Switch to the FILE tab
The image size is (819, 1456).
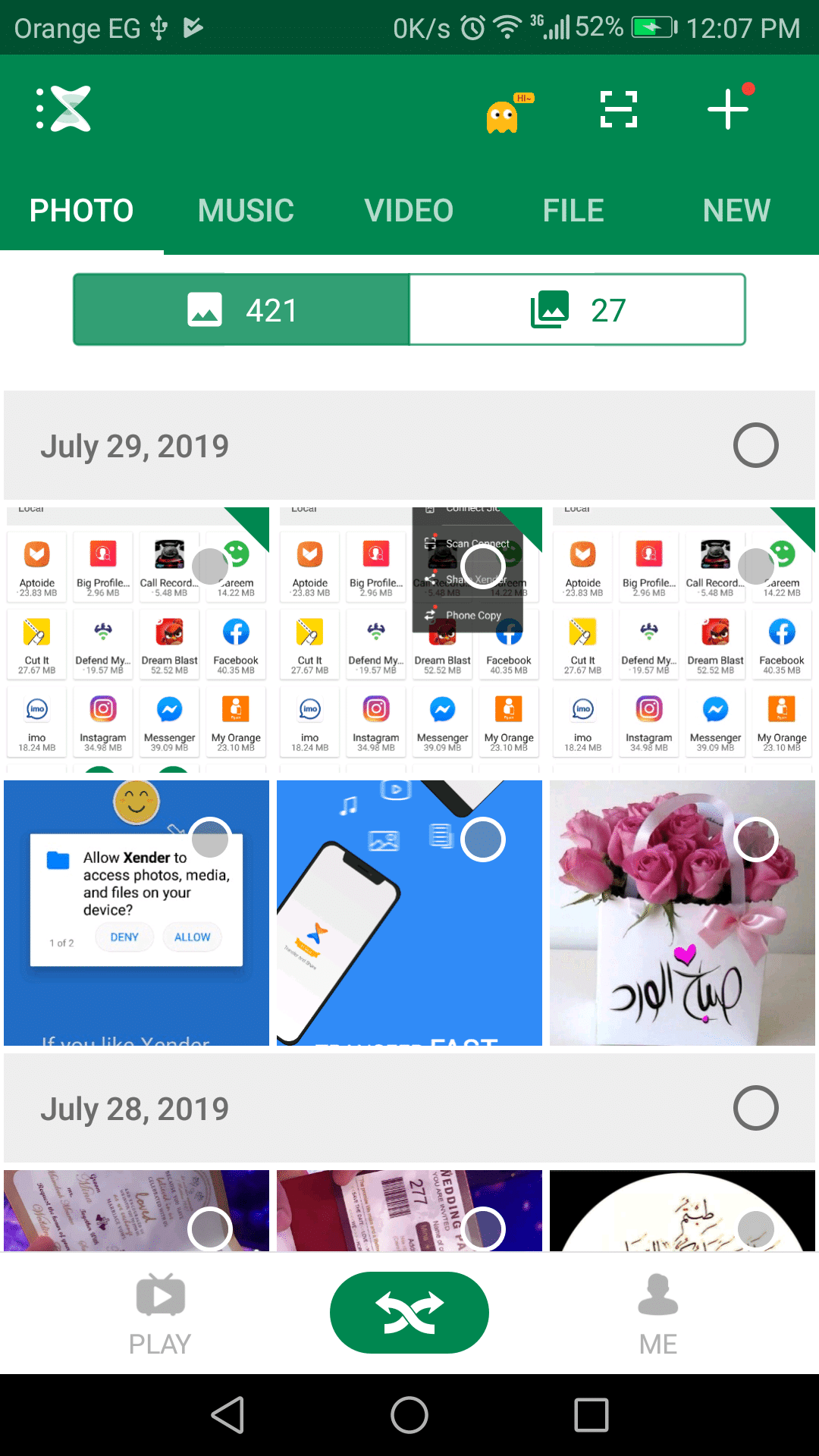[x=573, y=210]
